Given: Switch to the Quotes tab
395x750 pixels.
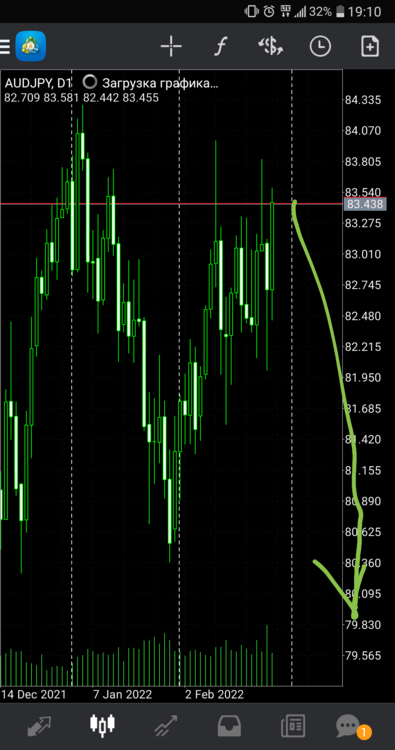Looking at the screenshot, I should pos(40,725).
